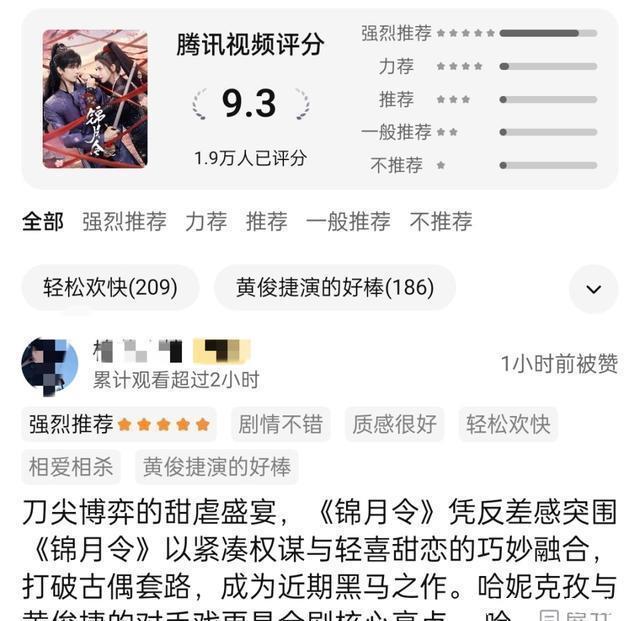This screenshot has width=640, height=621.
Task: Switch to 不推荐 reviews
Action: [x=440, y=221]
